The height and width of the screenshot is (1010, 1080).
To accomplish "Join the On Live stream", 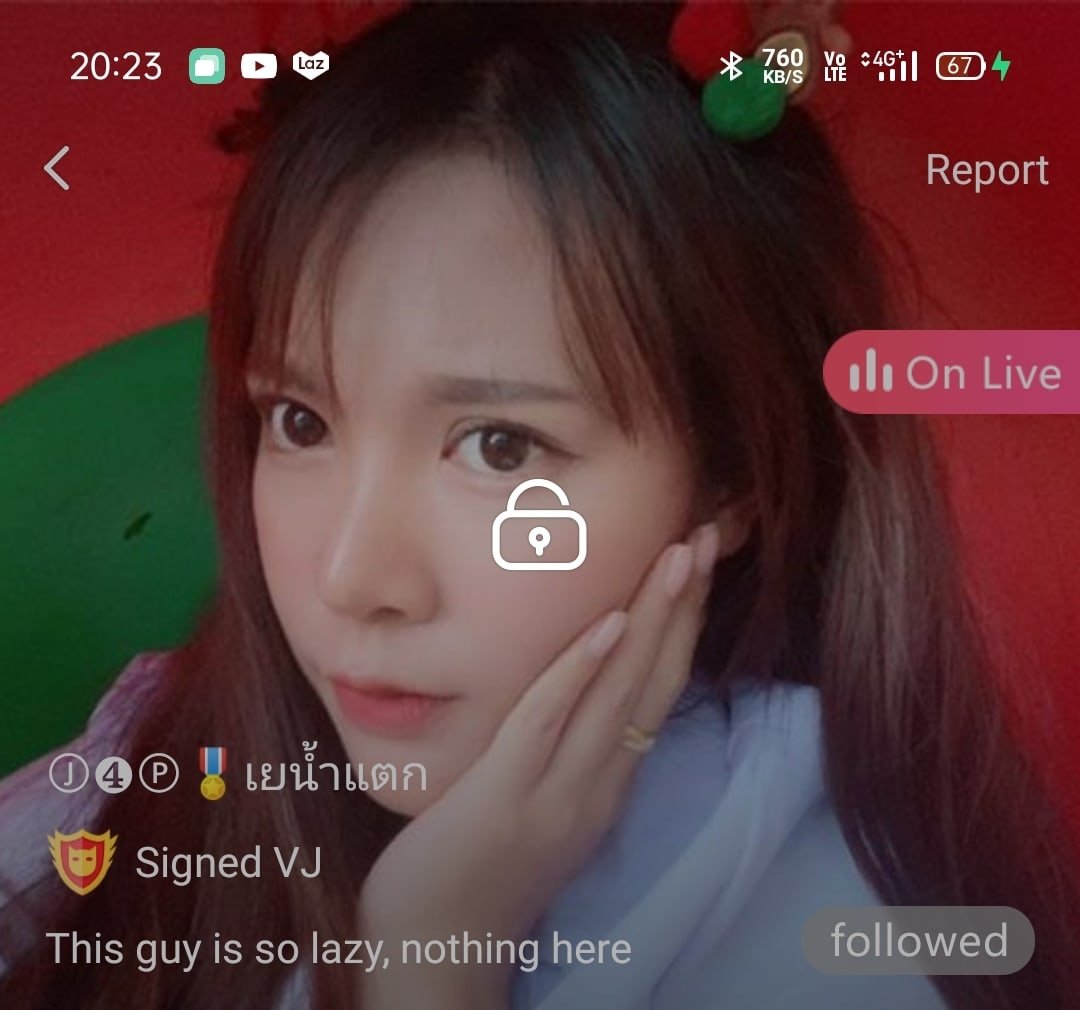I will click(952, 373).
